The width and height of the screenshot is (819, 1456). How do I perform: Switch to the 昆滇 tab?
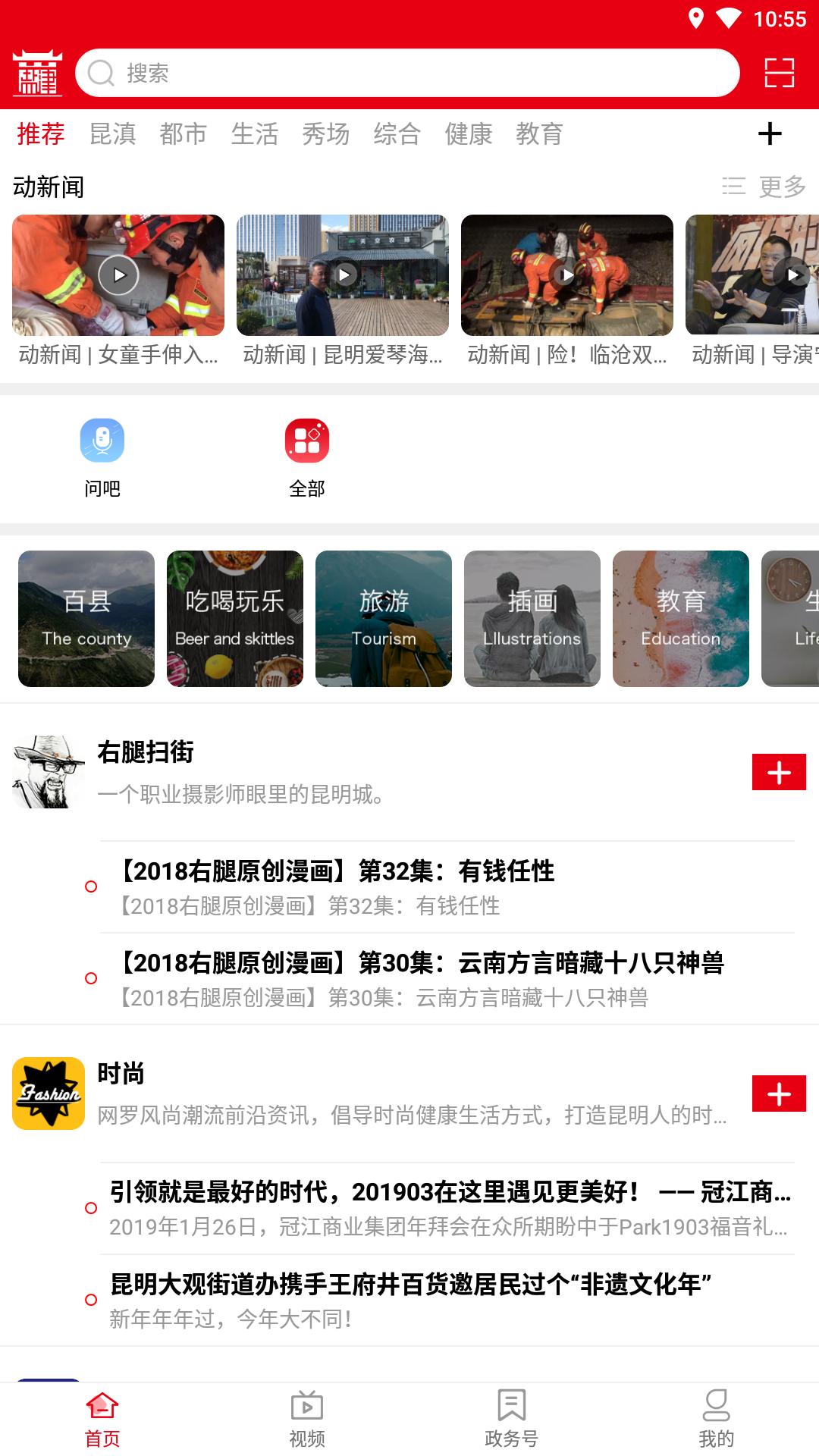(112, 133)
